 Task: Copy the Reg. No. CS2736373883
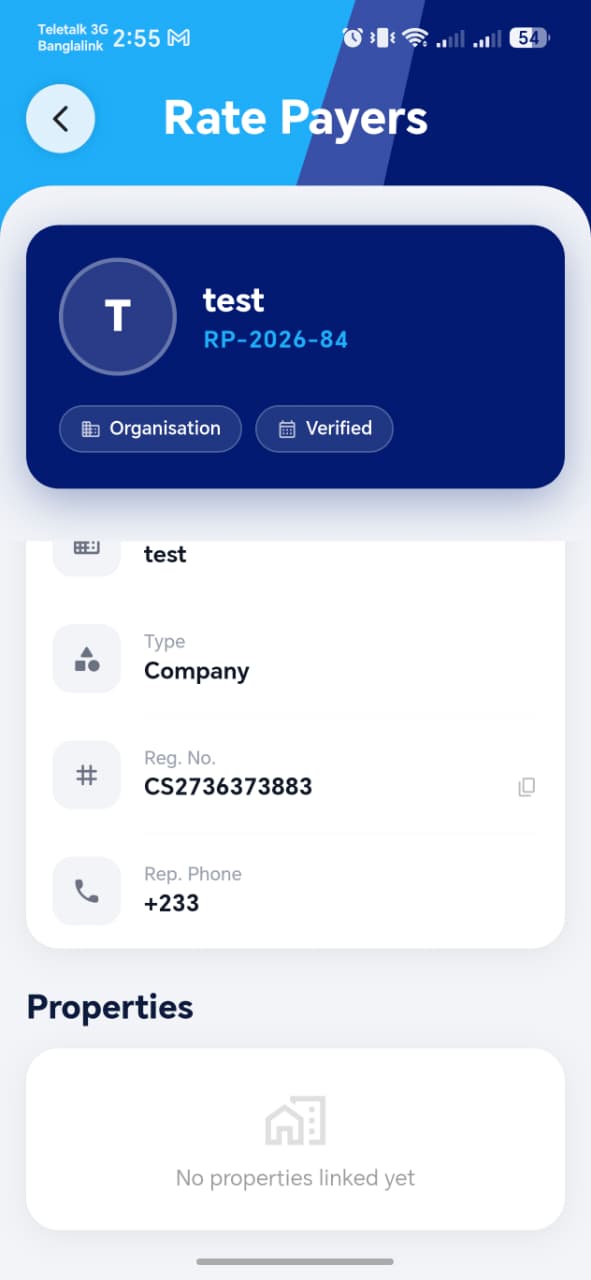[527, 787]
